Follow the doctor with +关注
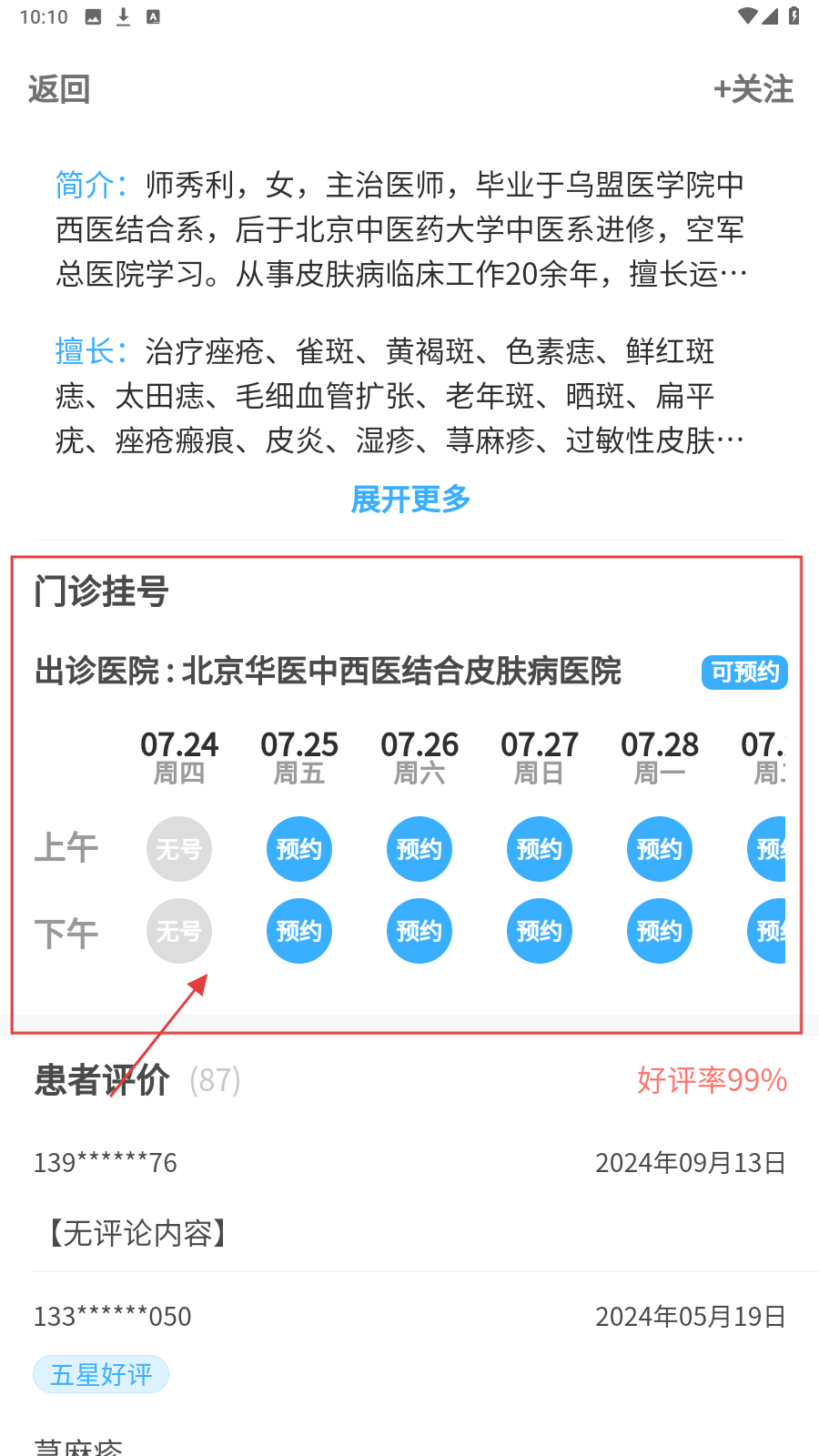819x1456 pixels. [753, 89]
